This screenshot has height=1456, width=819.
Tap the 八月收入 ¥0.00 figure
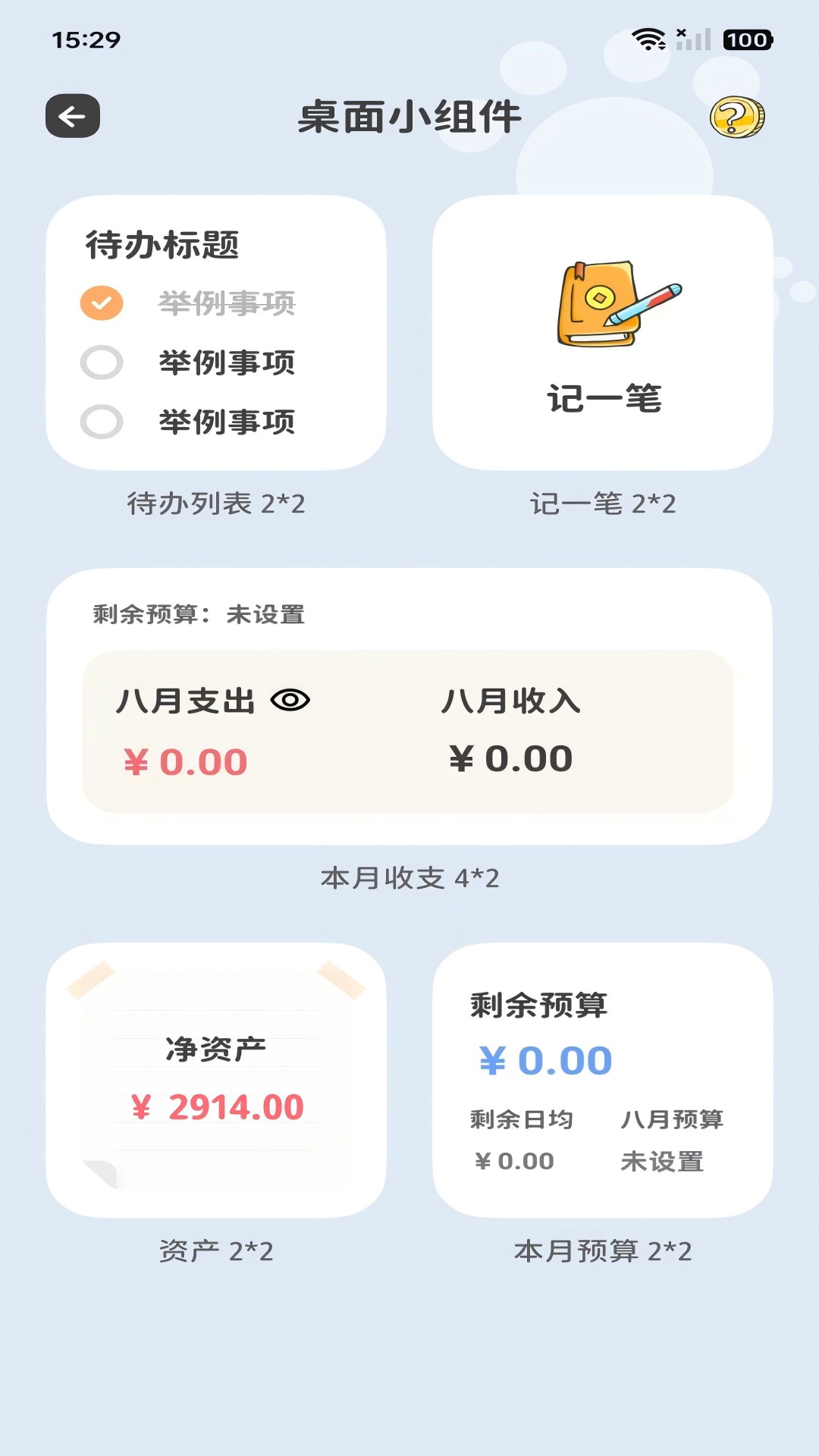tap(510, 757)
